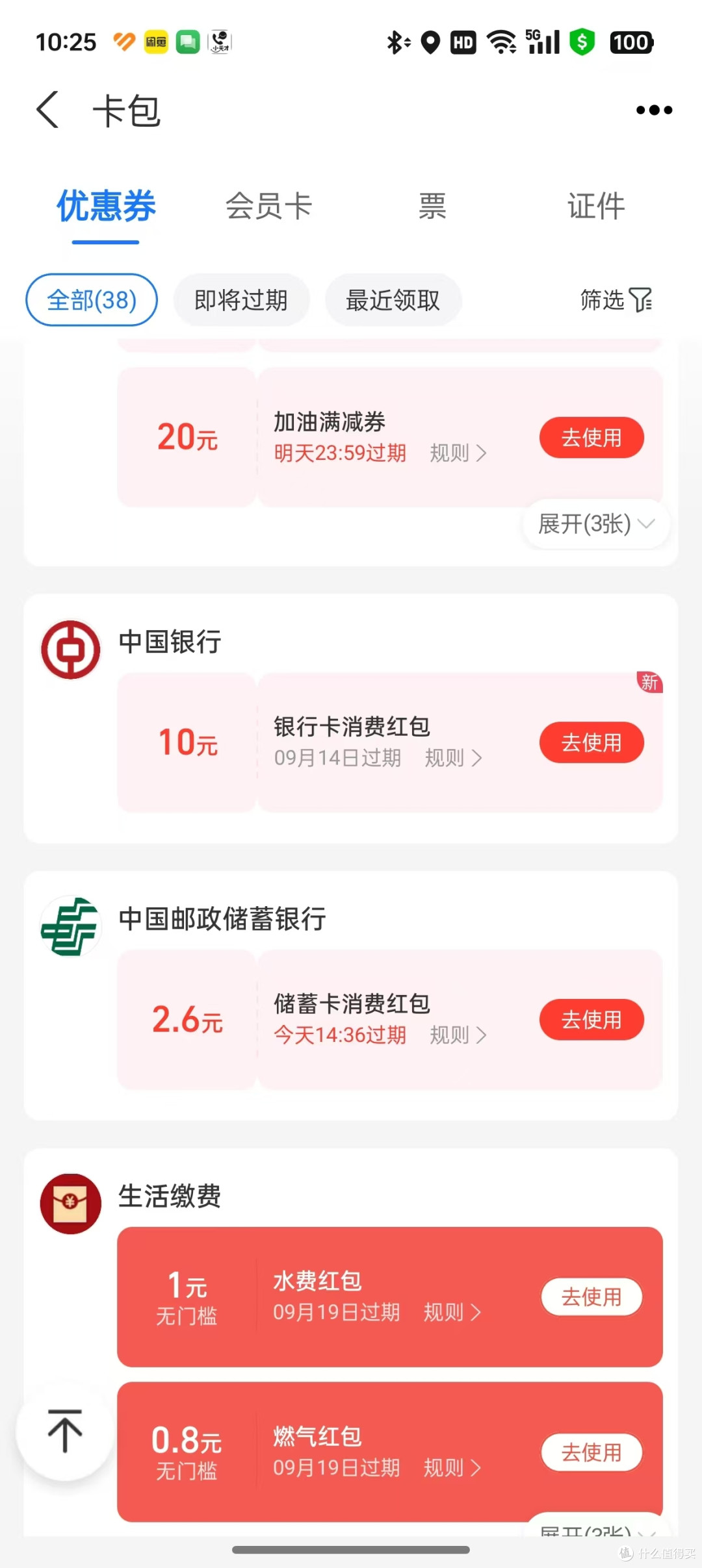Image resolution: width=702 pixels, height=1568 pixels.
Task: Tap the 新 badge on the 10元 coupon
Action: pyautogui.click(x=649, y=683)
